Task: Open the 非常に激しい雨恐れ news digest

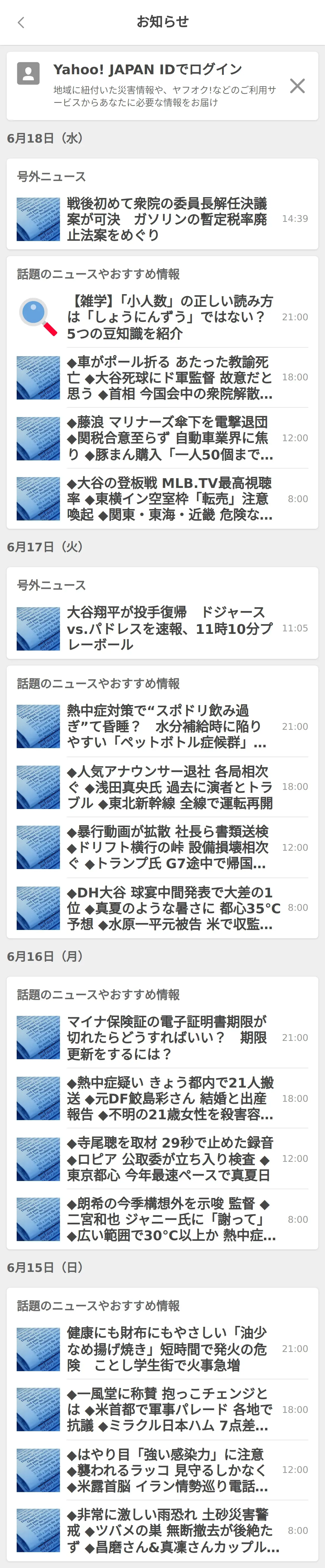Action: pos(170,1530)
